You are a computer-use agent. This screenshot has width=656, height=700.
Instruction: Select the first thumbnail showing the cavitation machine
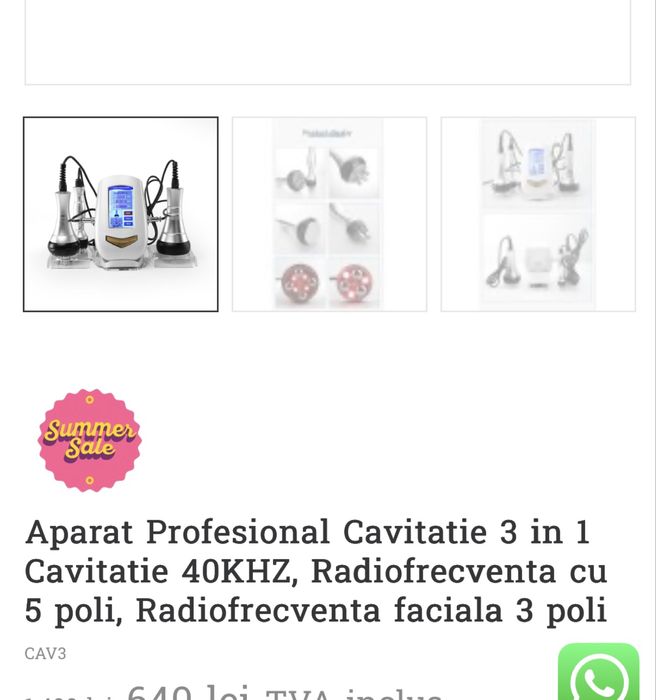[x=121, y=214]
